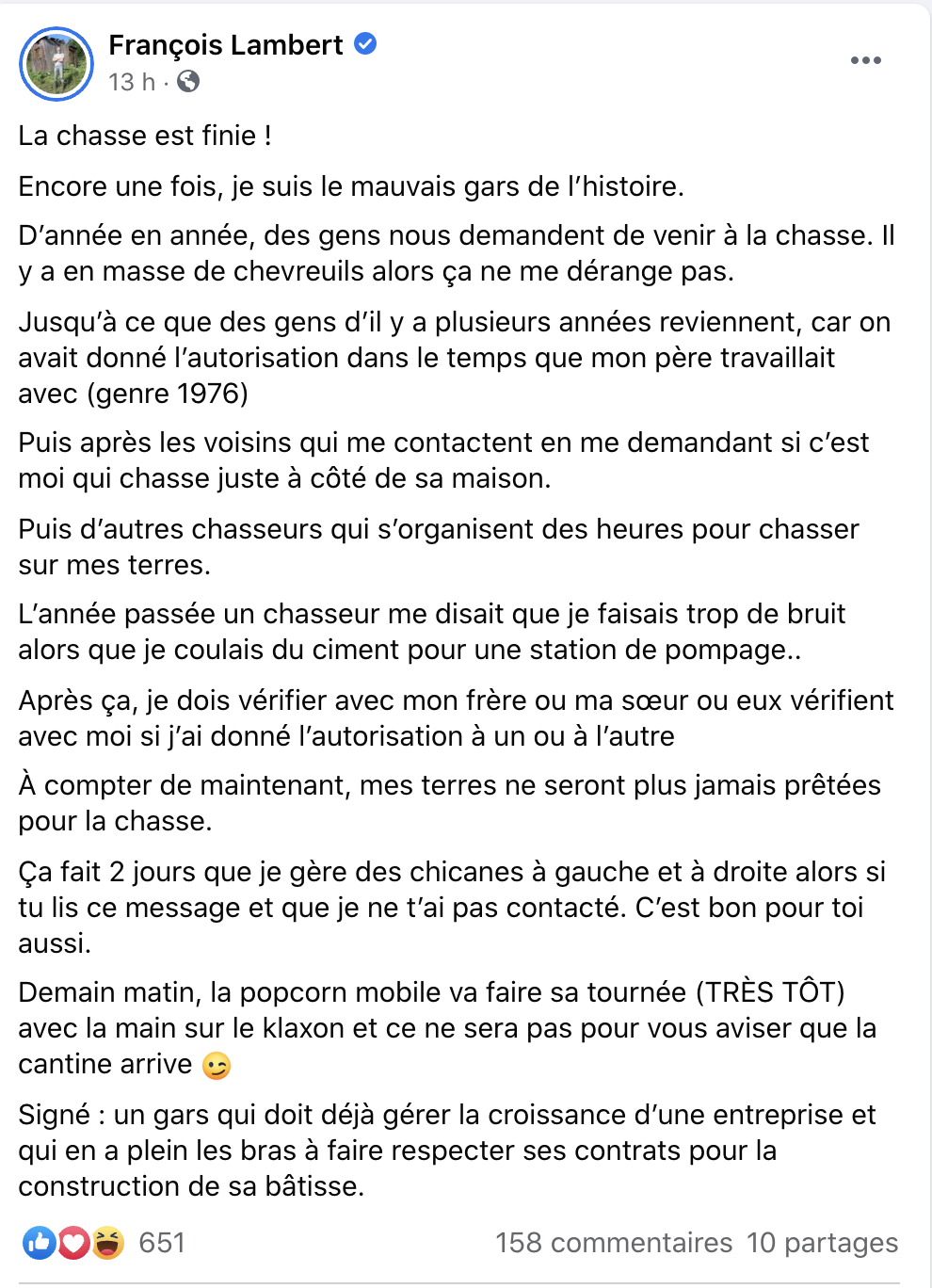This screenshot has height=1288, width=932.
Task: View the 10 partages list
Action: click(822, 1243)
